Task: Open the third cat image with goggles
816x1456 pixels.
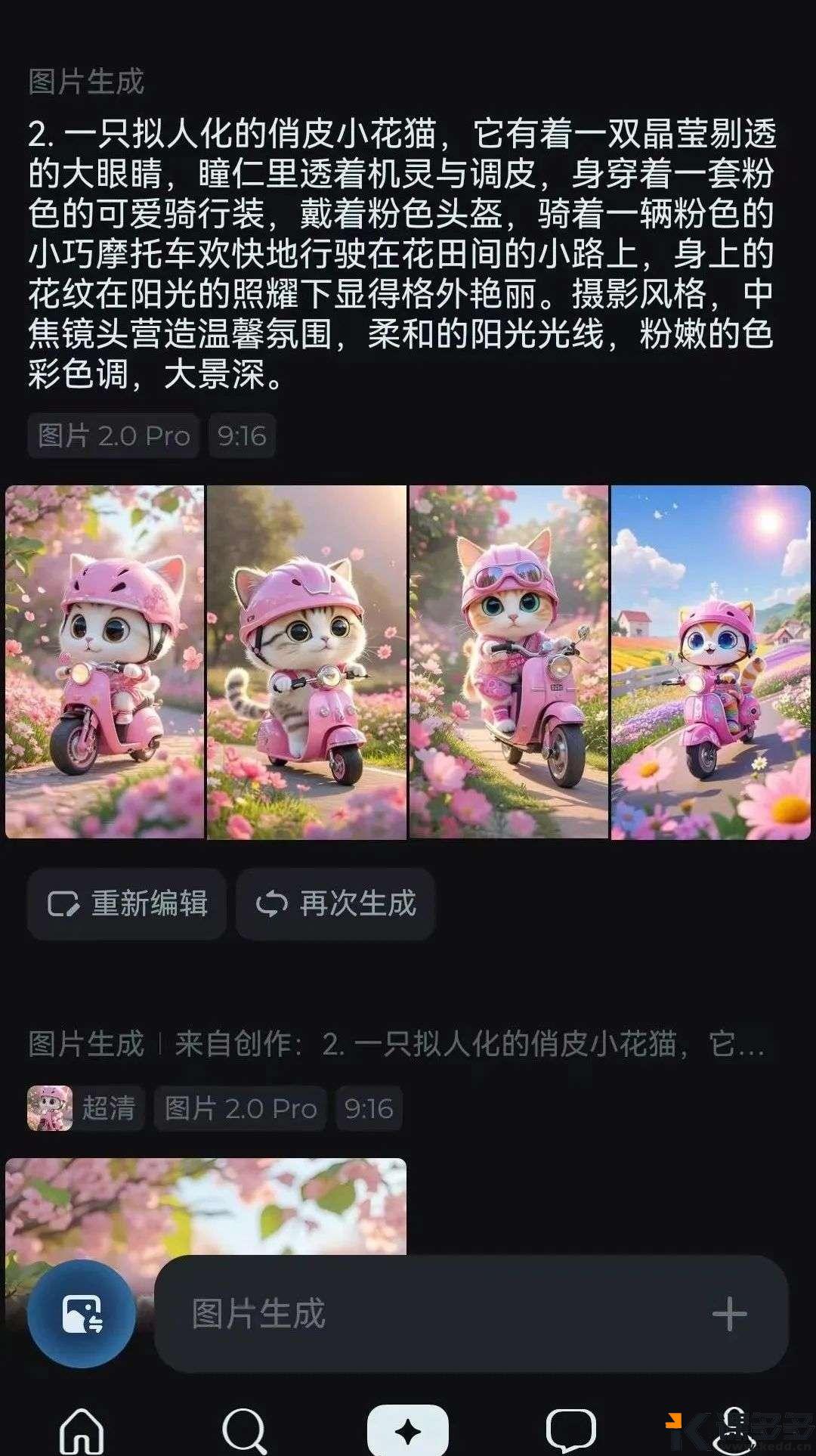Action: 508,661
